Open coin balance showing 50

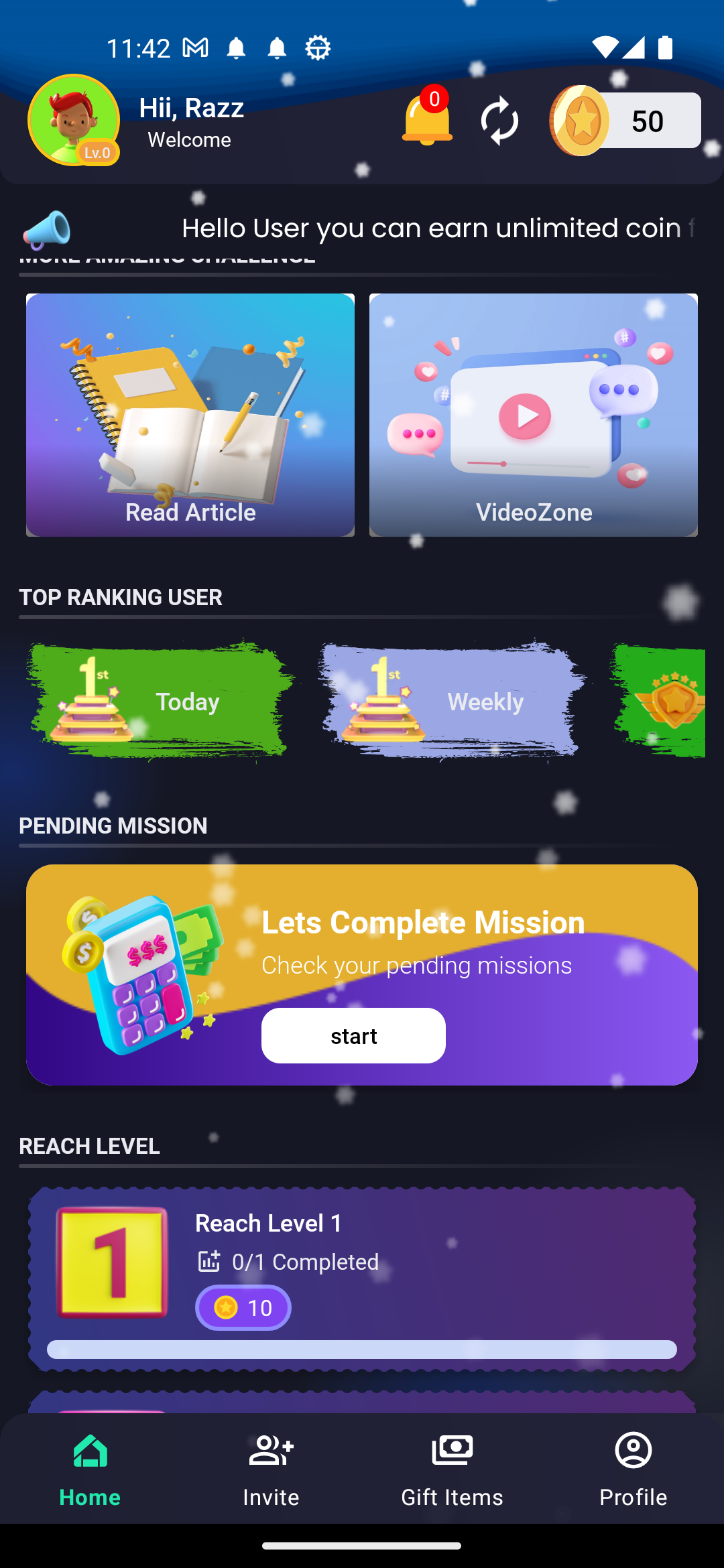(623, 121)
